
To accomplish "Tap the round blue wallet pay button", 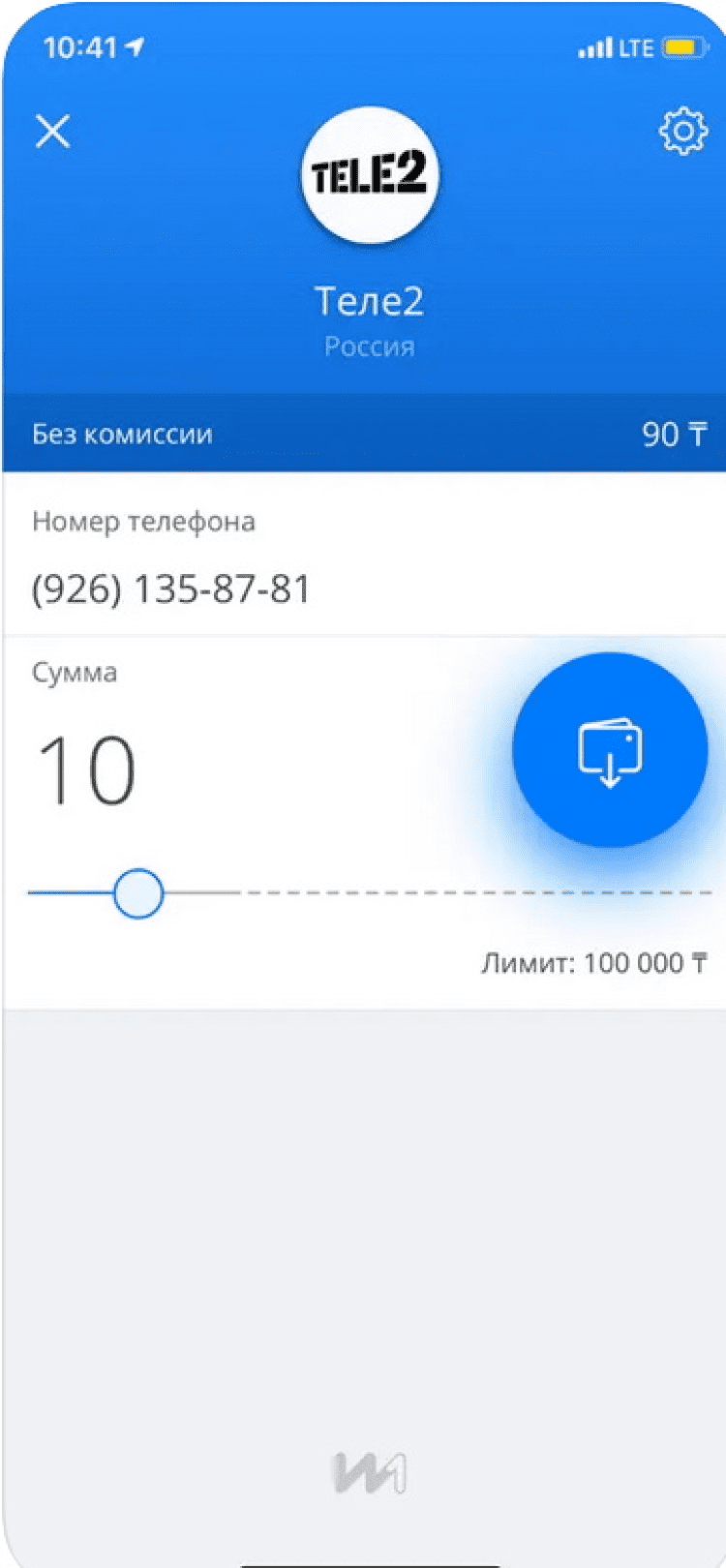I will [x=610, y=750].
